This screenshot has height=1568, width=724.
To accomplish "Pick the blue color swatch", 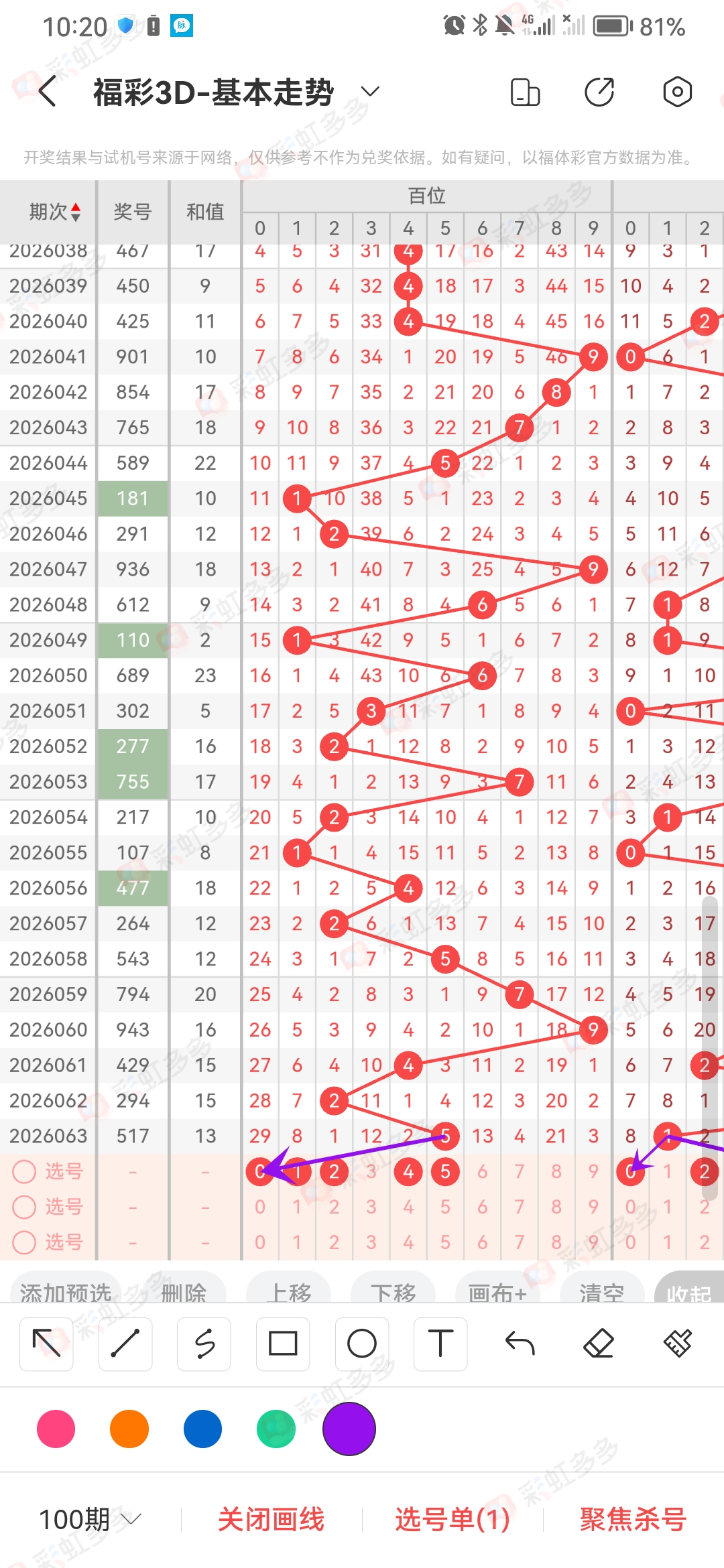I will [202, 1429].
